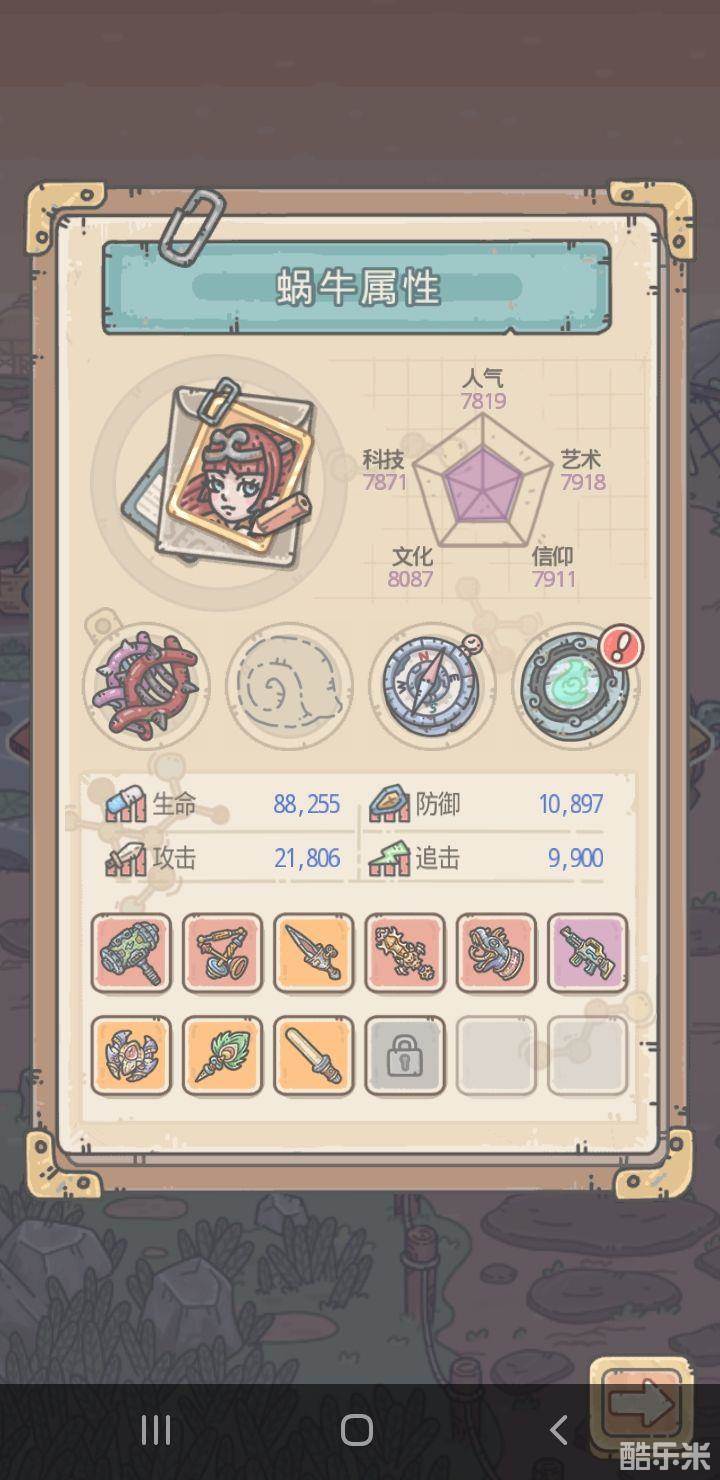This screenshot has width=720, height=1480.
Task: Go to the system home screen
Action: point(357,1430)
